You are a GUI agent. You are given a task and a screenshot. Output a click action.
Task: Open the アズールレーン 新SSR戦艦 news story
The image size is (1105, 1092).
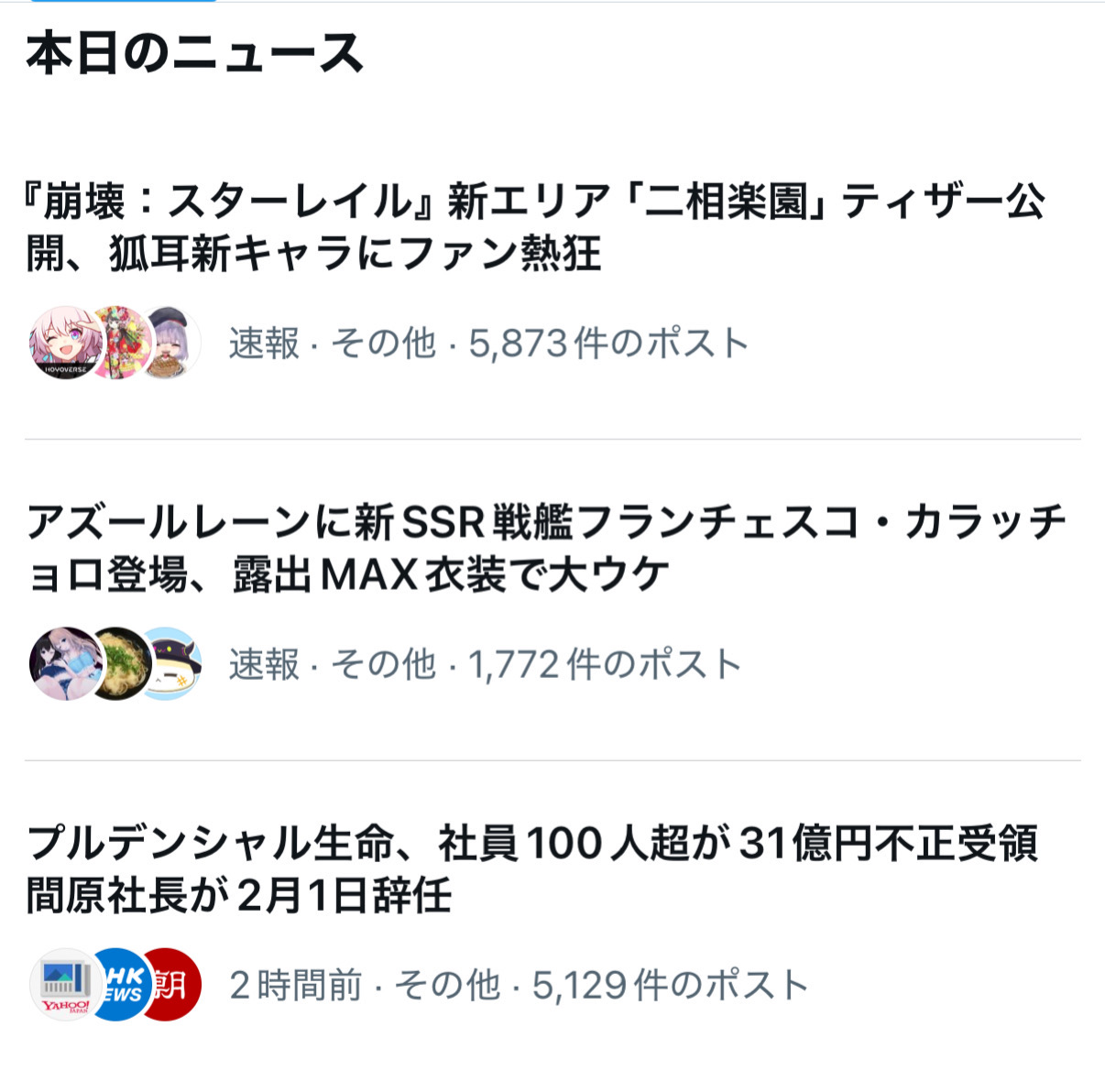click(546, 548)
